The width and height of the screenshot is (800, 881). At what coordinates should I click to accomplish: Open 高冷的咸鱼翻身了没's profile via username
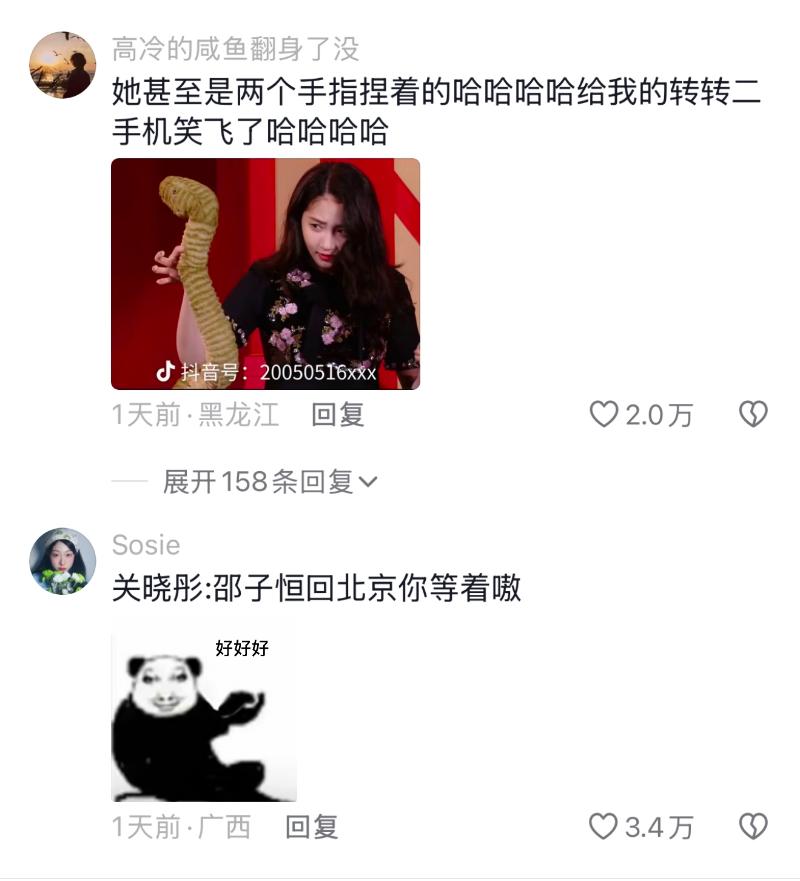(235, 49)
